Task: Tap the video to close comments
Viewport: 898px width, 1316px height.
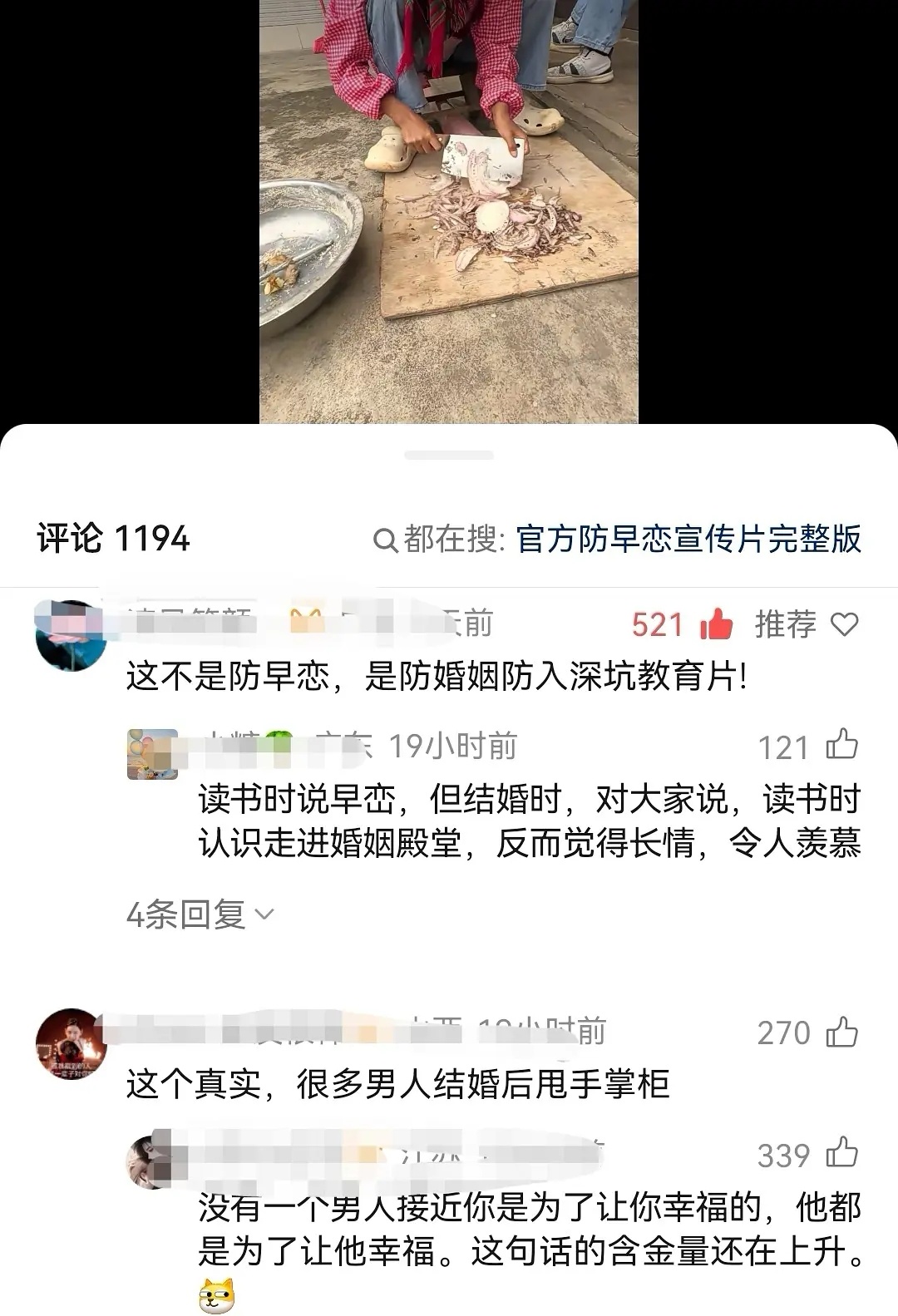Action: (x=449, y=211)
